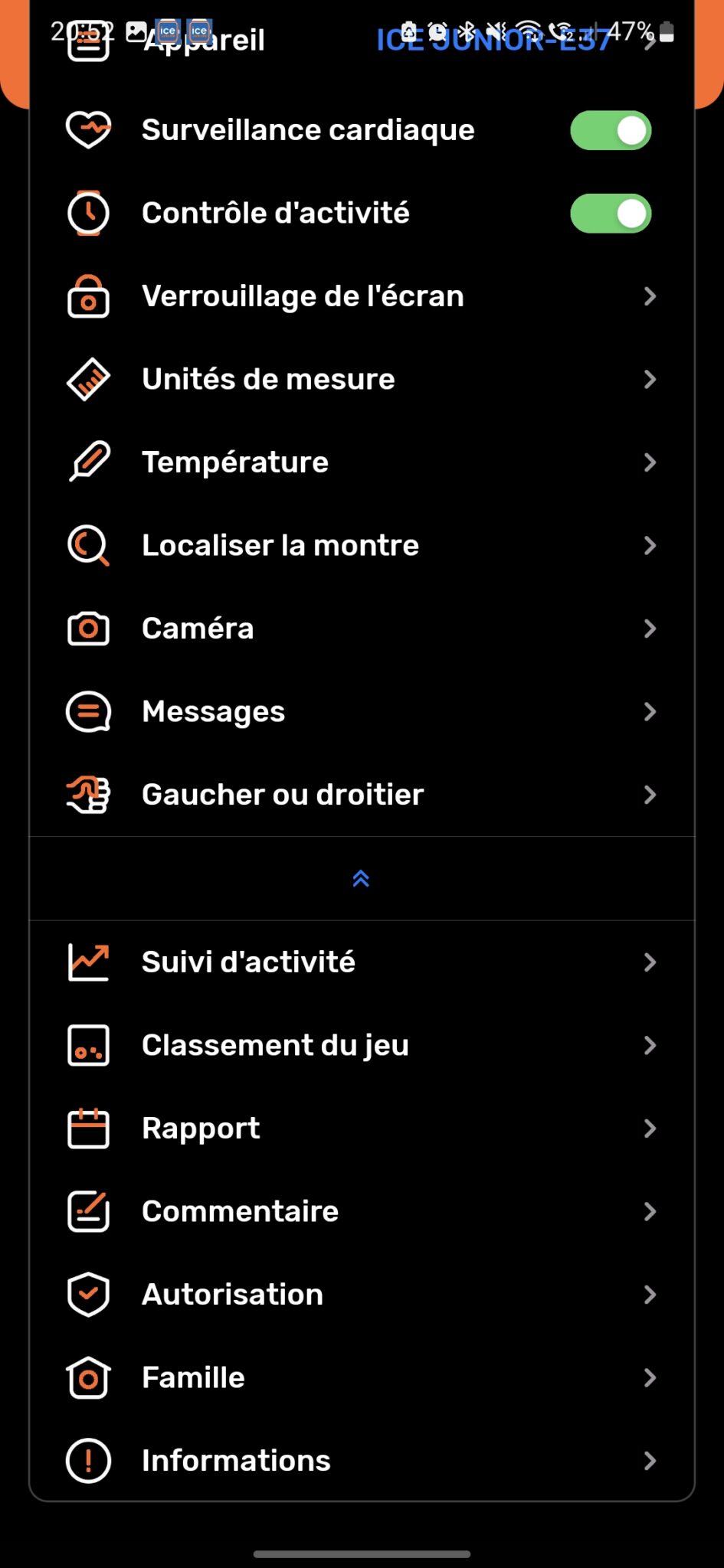
Task: Disable the Contrôle d'activité switch
Action: (611, 214)
